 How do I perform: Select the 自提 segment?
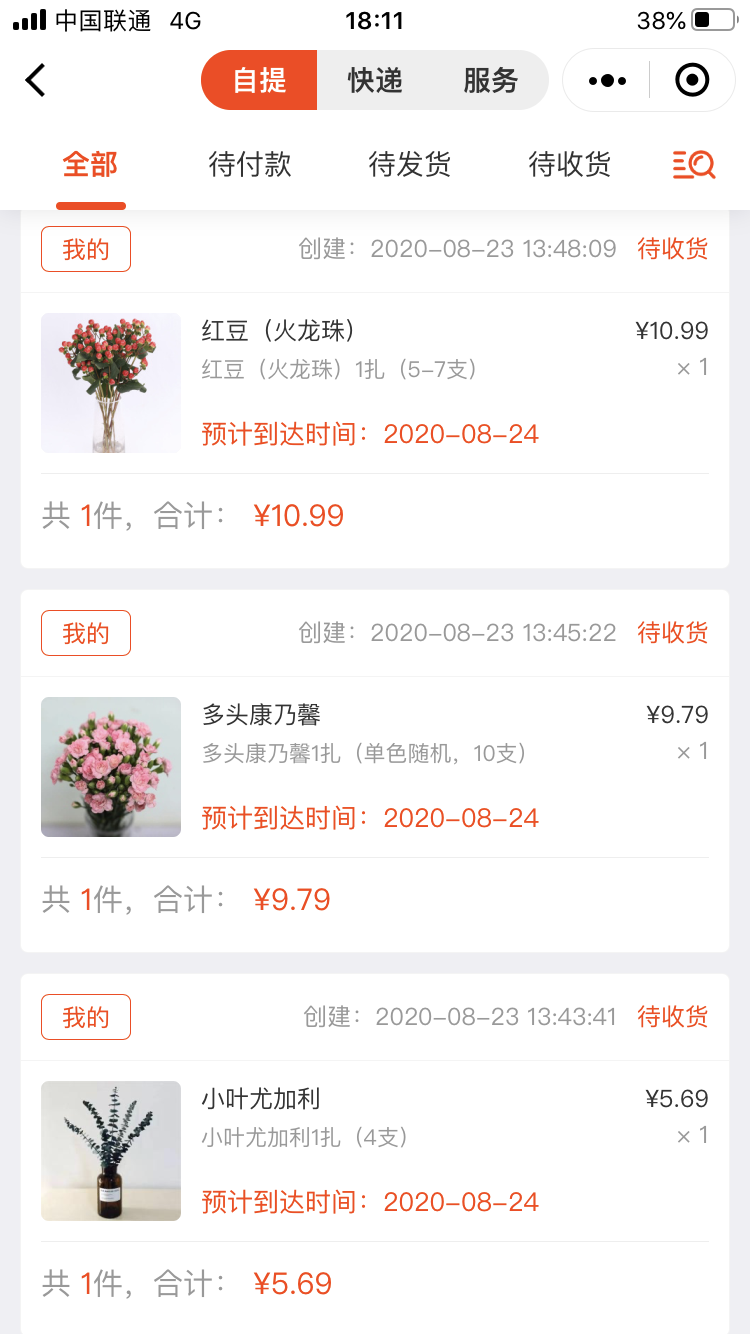tap(260, 80)
